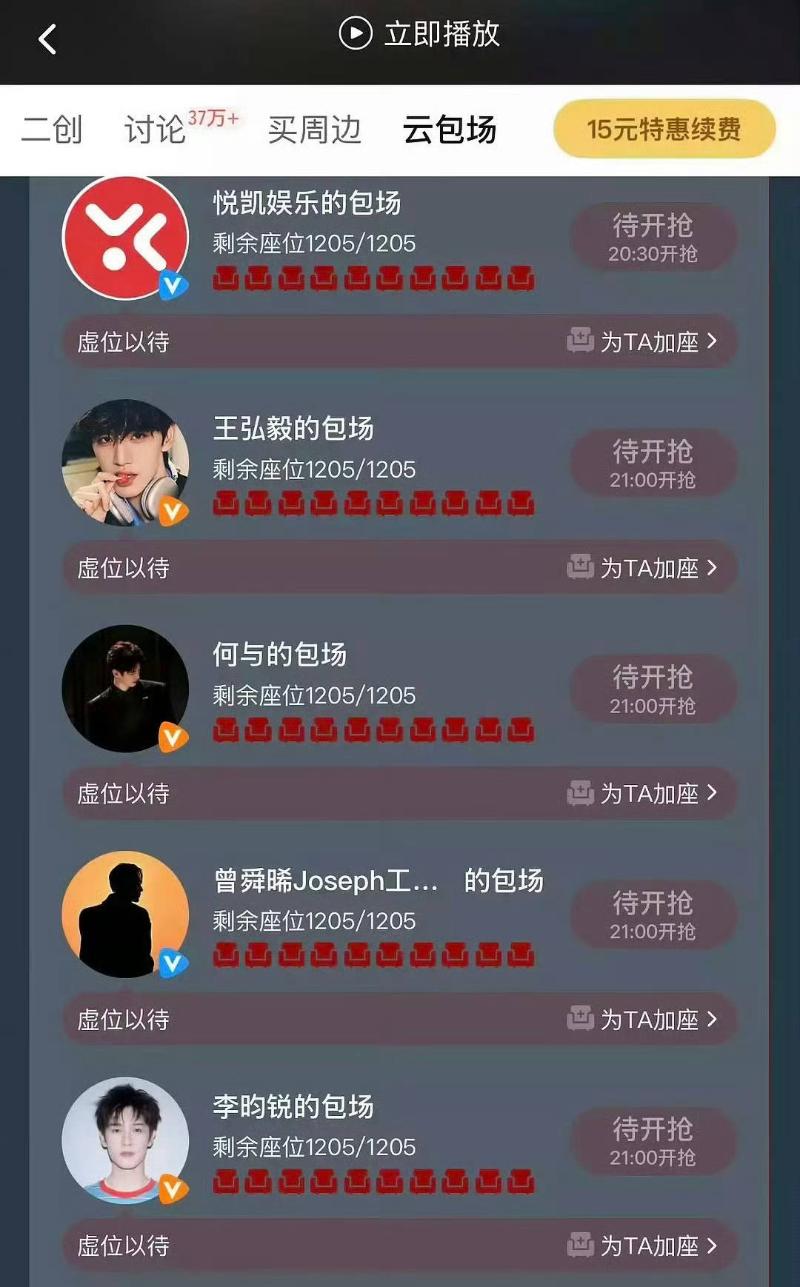Switch to the 二创 tab
800x1287 pixels.
(52, 130)
